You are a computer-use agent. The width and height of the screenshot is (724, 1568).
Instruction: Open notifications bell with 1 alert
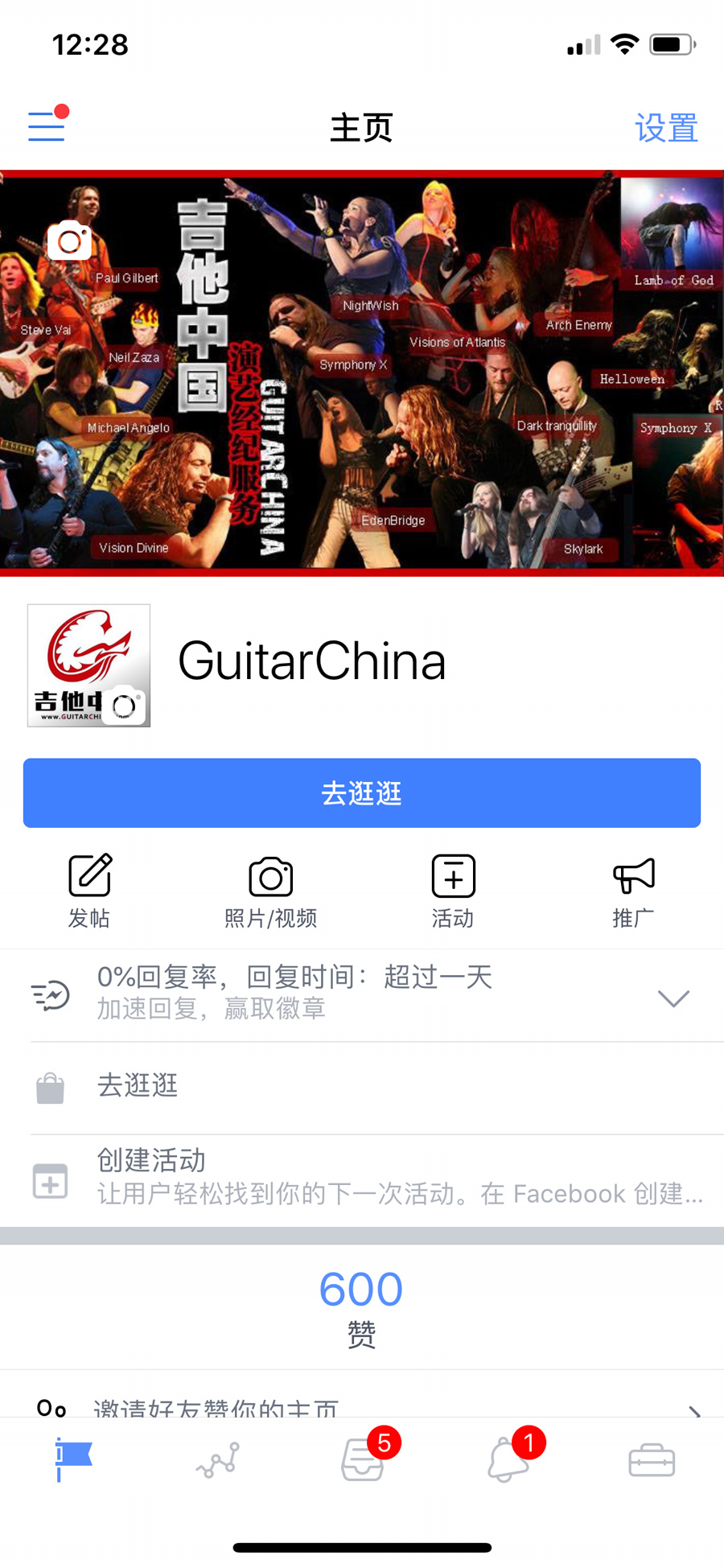click(x=507, y=1460)
